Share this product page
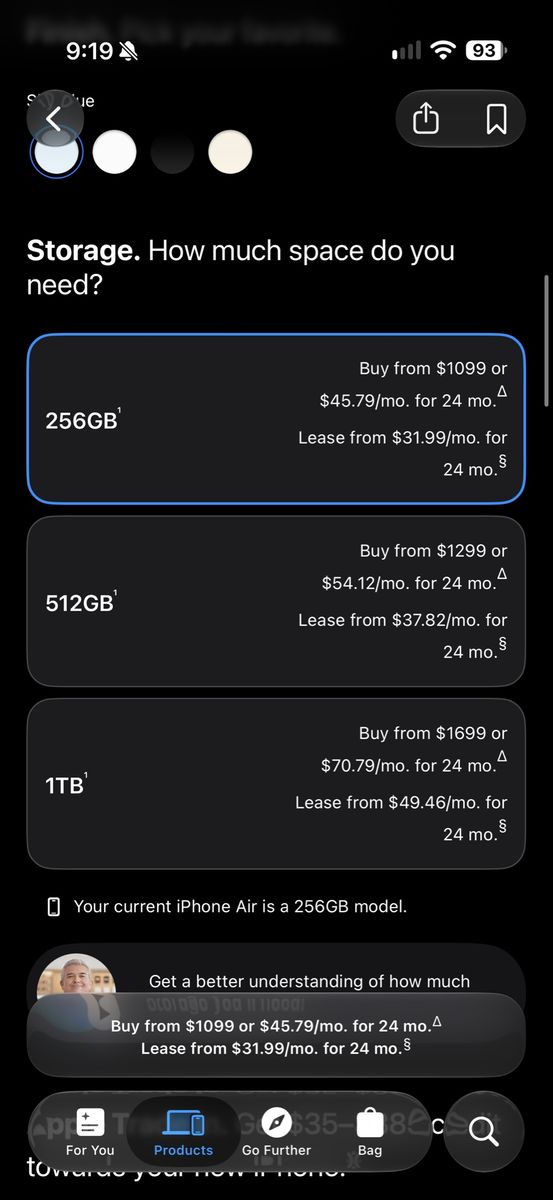Image resolution: width=553 pixels, height=1200 pixels. [x=426, y=119]
